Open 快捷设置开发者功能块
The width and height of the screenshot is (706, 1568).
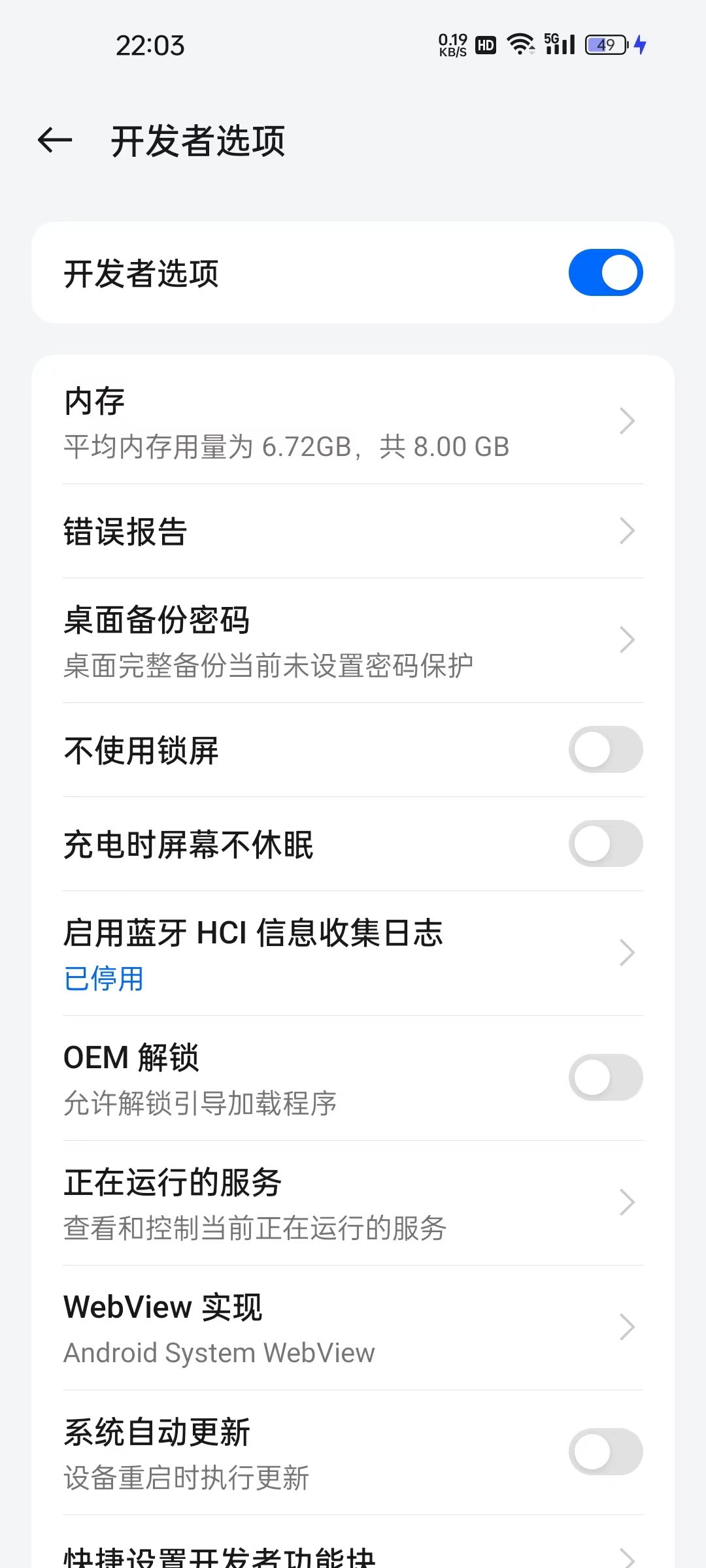353,1555
